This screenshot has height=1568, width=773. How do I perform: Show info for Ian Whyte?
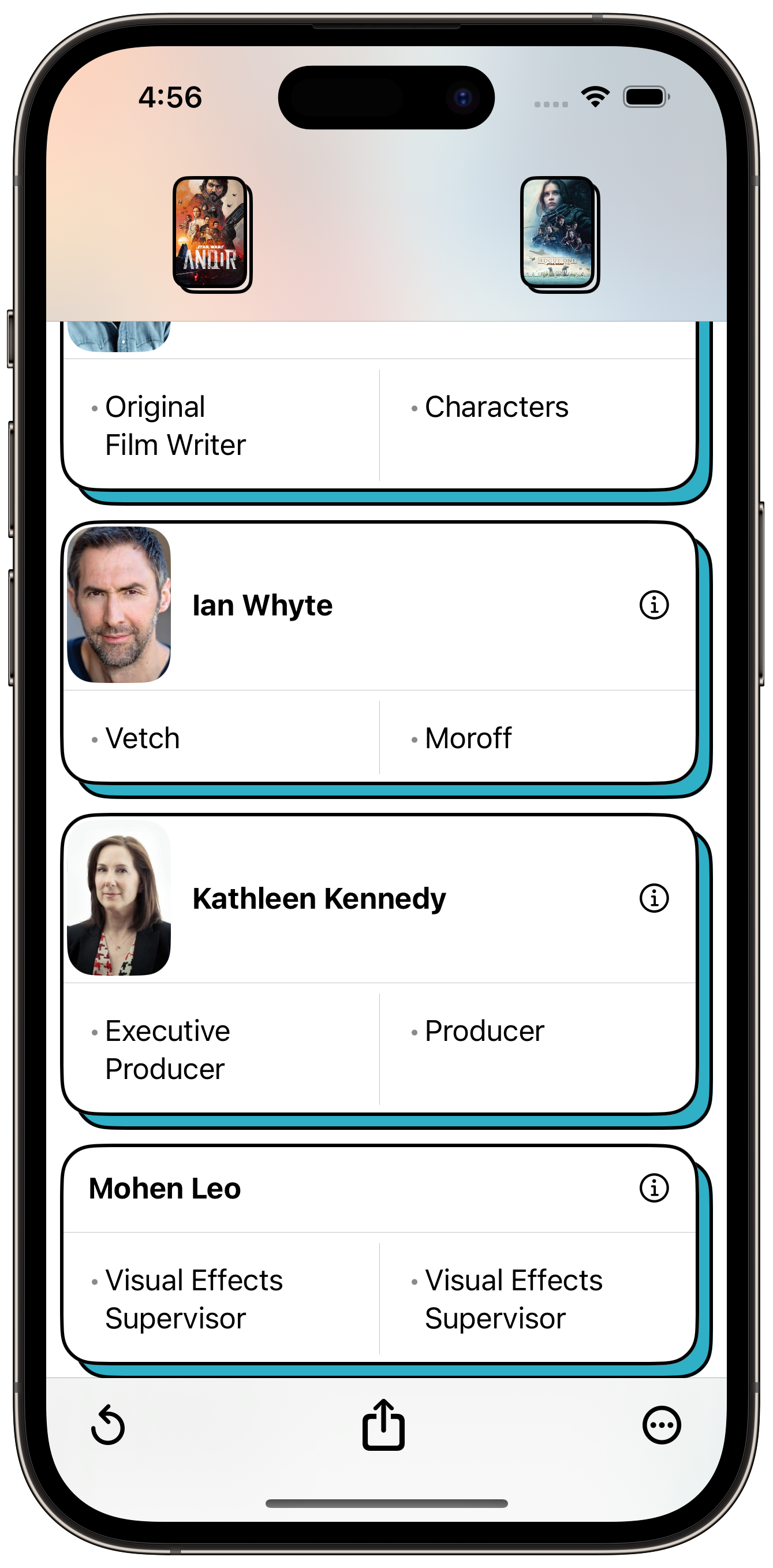pyautogui.click(x=653, y=605)
